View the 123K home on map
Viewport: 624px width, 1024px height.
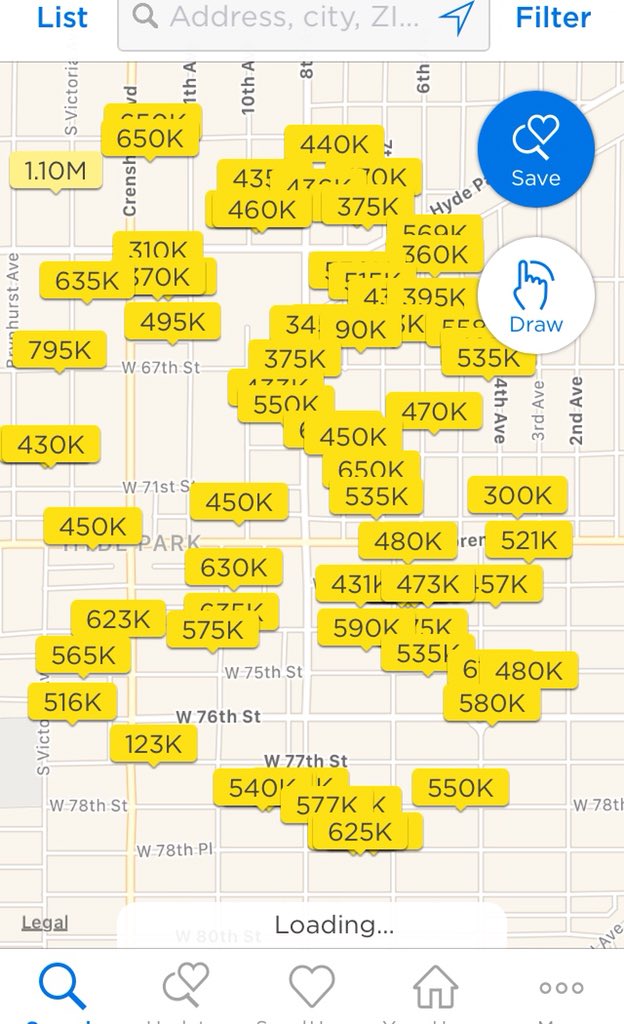pos(153,744)
